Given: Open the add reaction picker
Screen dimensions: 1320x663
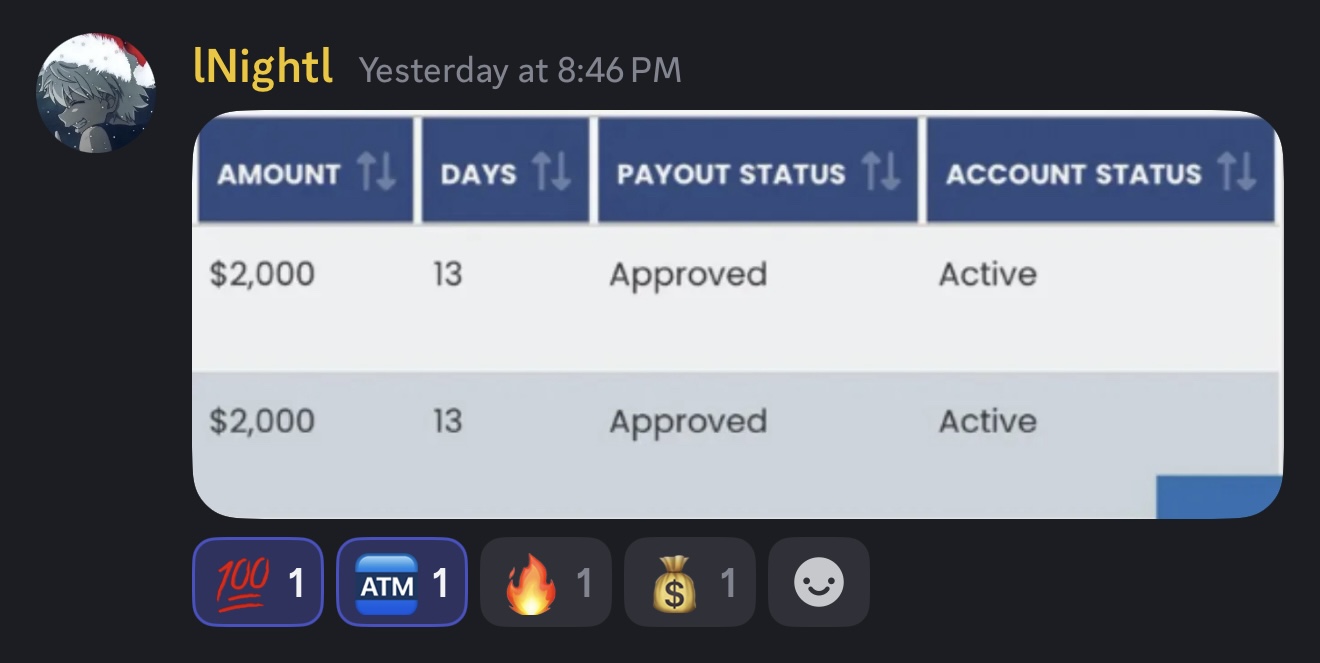Looking at the screenshot, I should click(x=818, y=582).
